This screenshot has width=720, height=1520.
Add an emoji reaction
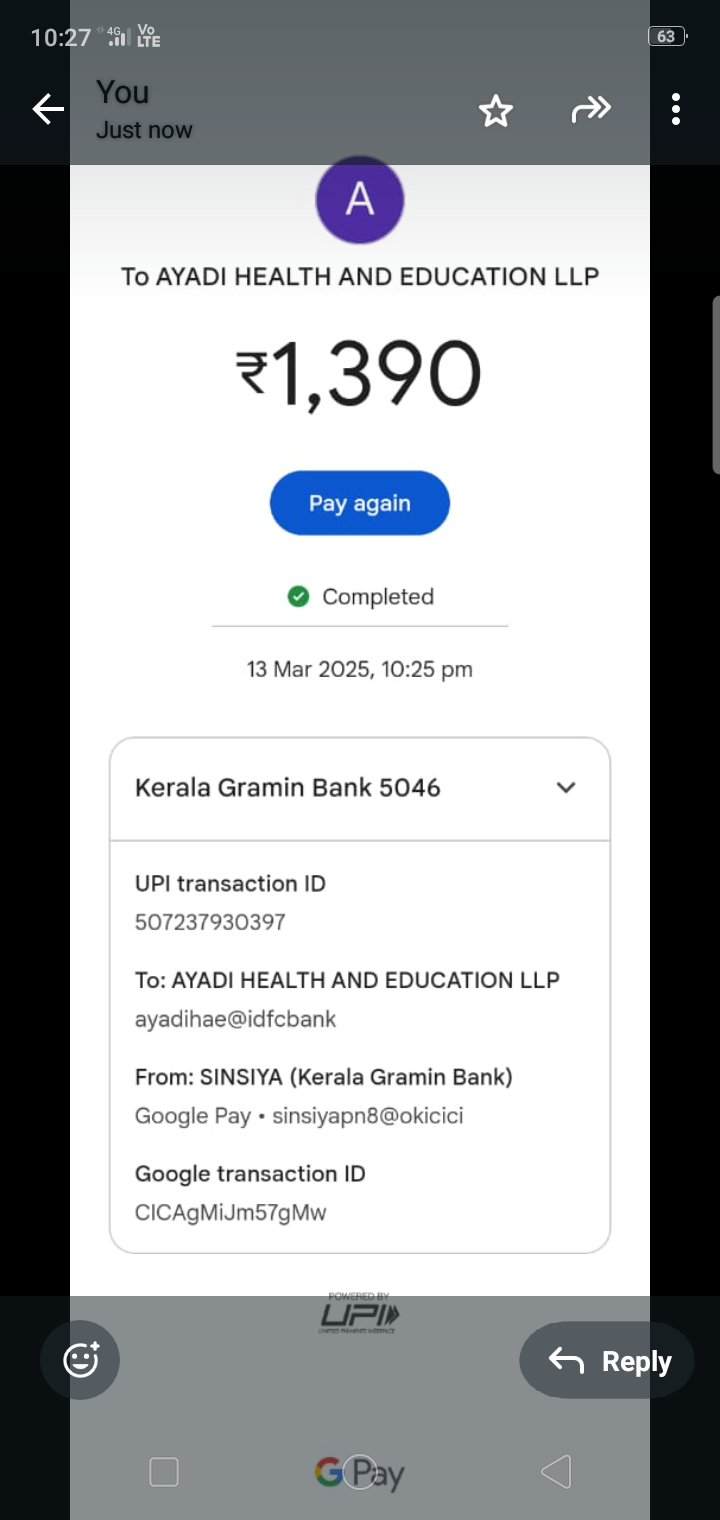point(80,1360)
